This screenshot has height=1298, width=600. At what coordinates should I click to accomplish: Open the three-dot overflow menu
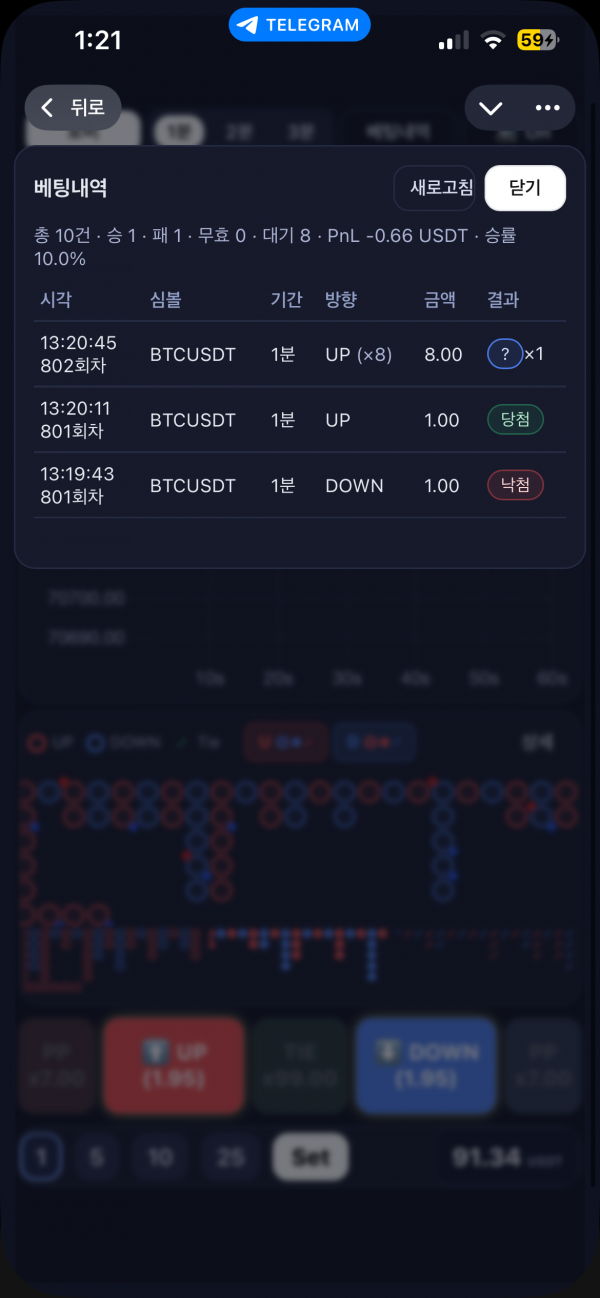547,108
